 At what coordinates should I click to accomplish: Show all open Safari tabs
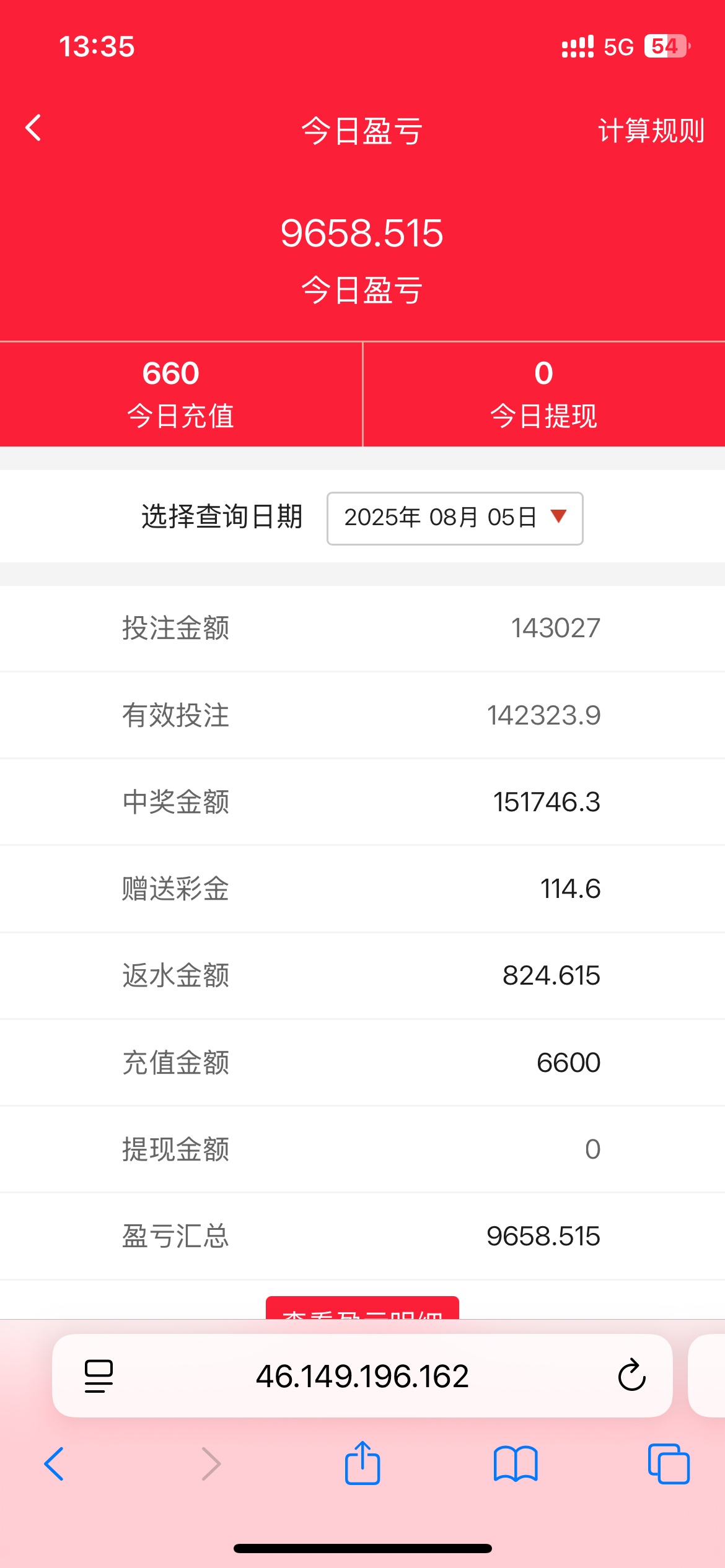point(668,1464)
